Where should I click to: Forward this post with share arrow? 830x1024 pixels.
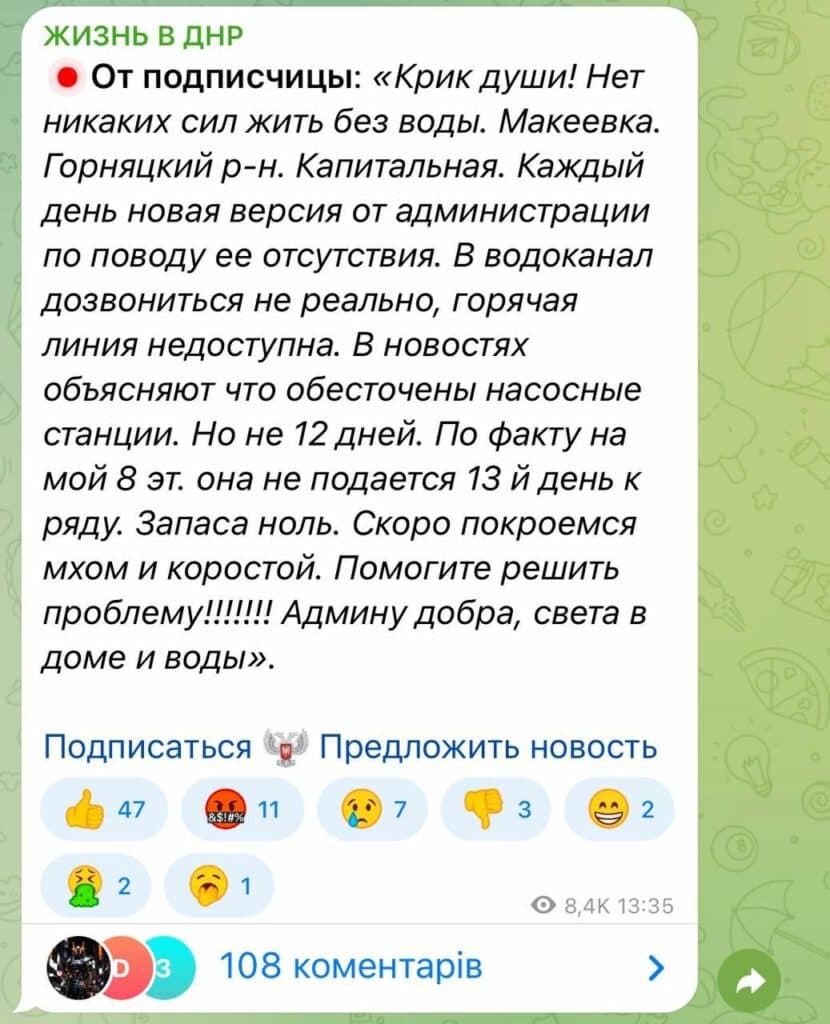pos(750,981)
